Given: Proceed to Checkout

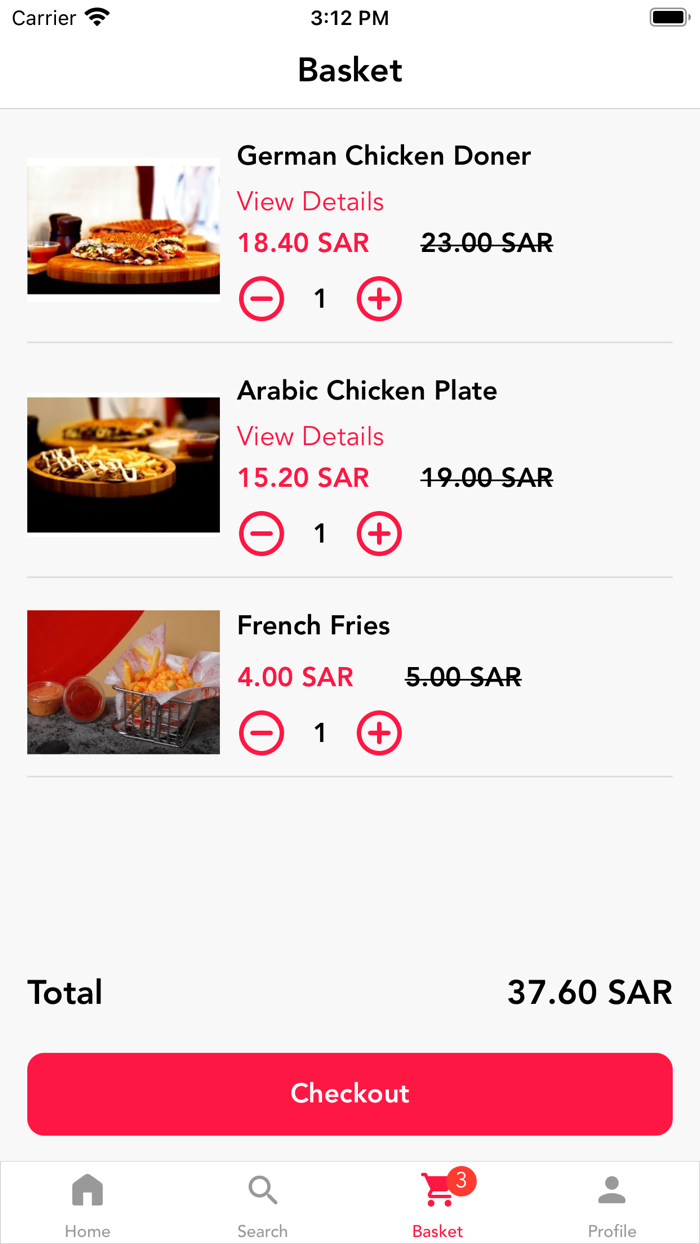Looking at the screenshot, I should pyautogui.click(x=350, y=1093).
